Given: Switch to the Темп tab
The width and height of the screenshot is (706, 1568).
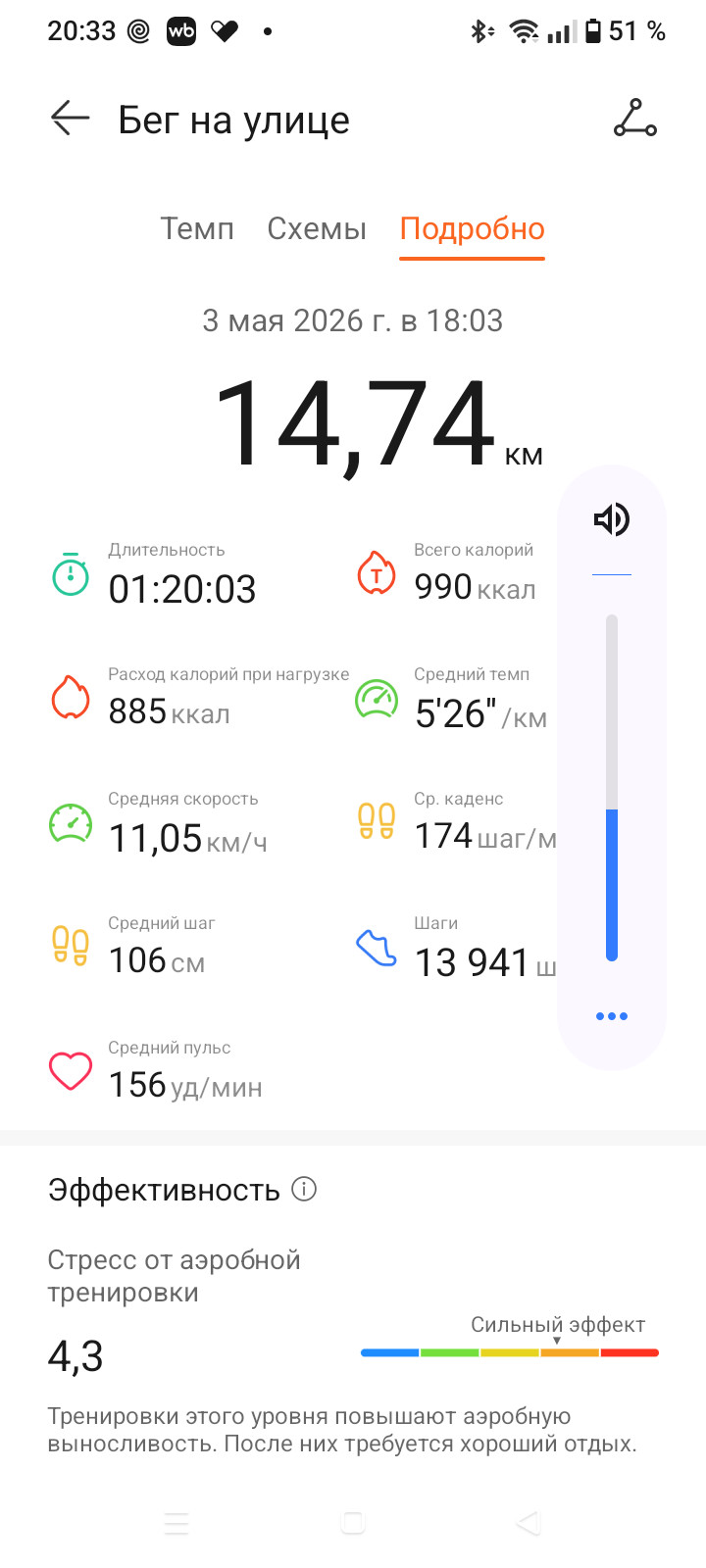Looking at the screenshot, I should (x=197, y=228).
